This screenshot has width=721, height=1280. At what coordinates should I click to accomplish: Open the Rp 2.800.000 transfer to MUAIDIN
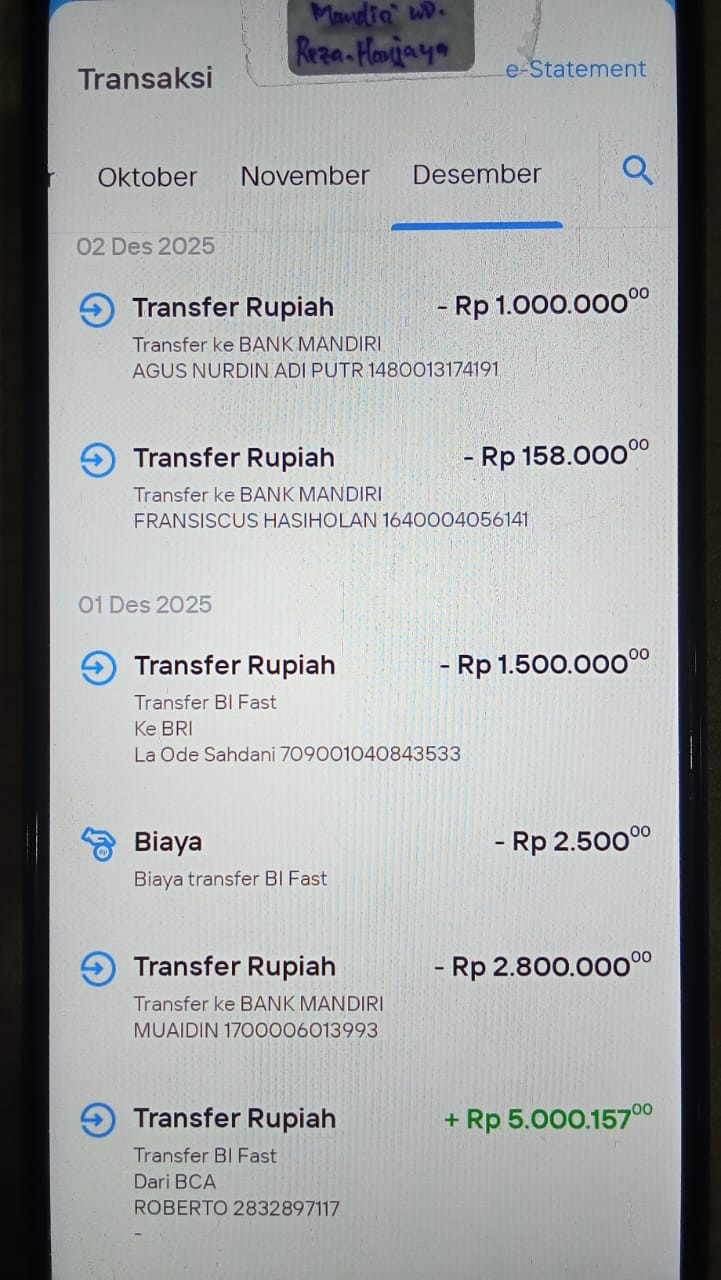tap(364, 997)
